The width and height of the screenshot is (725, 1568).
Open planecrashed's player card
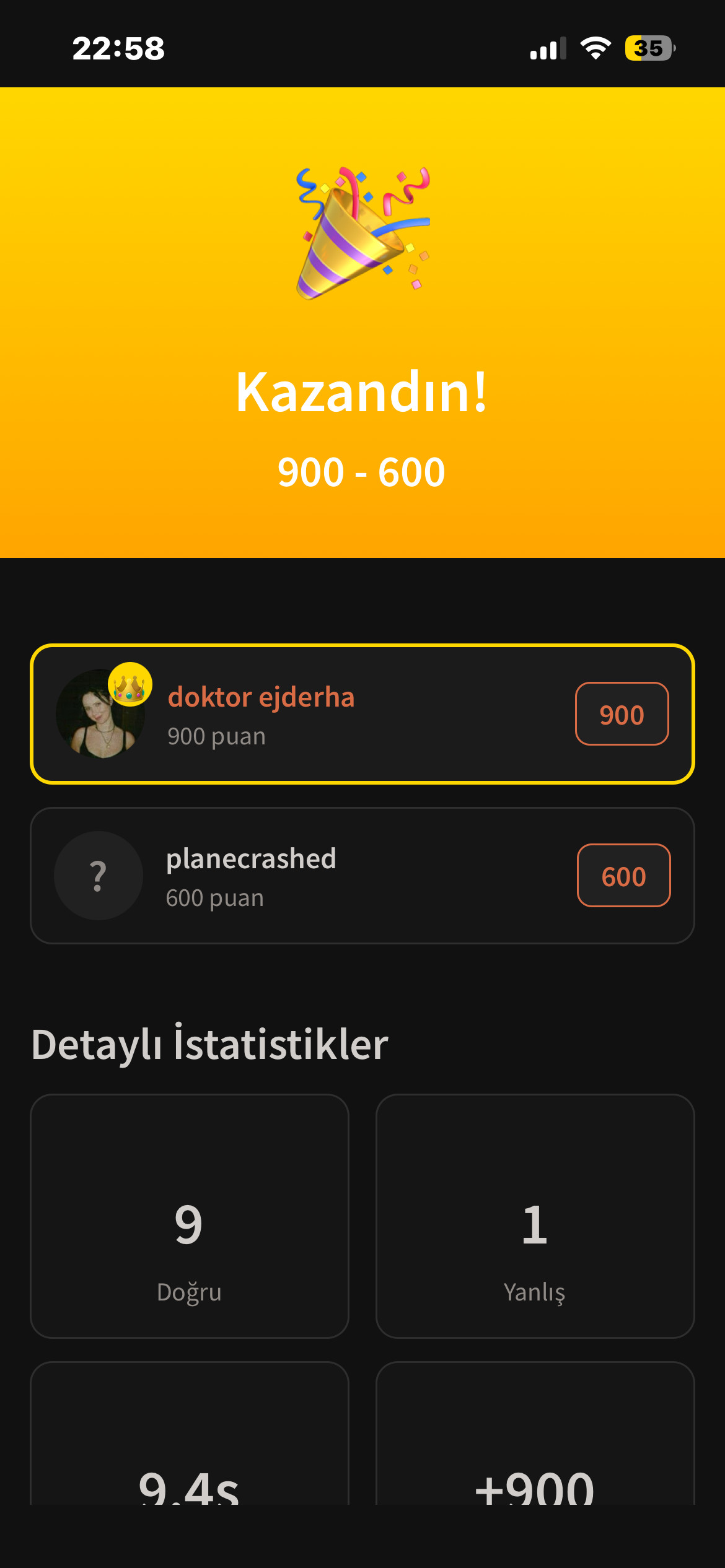pyautogui.click(x=362, y=876)
